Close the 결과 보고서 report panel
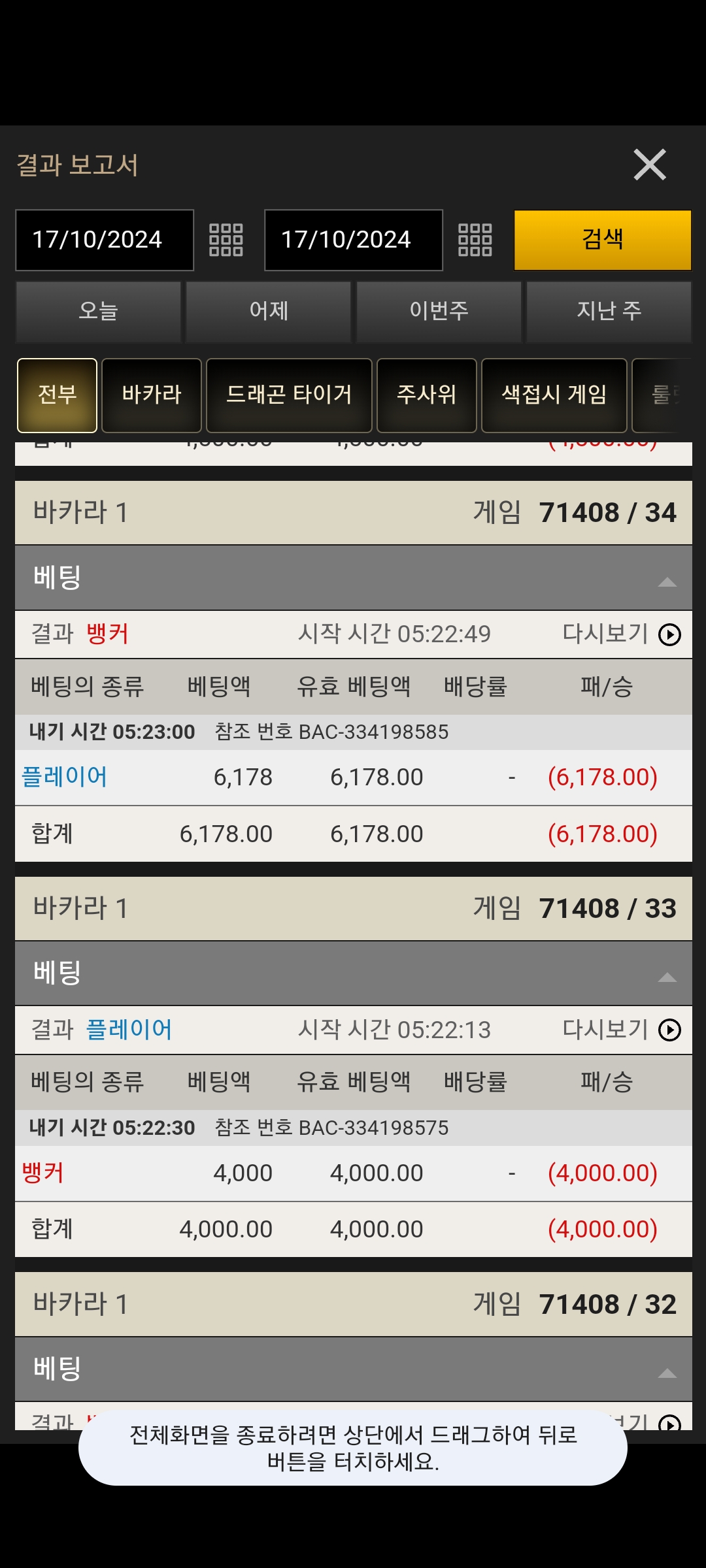 (x=650, y=164)
